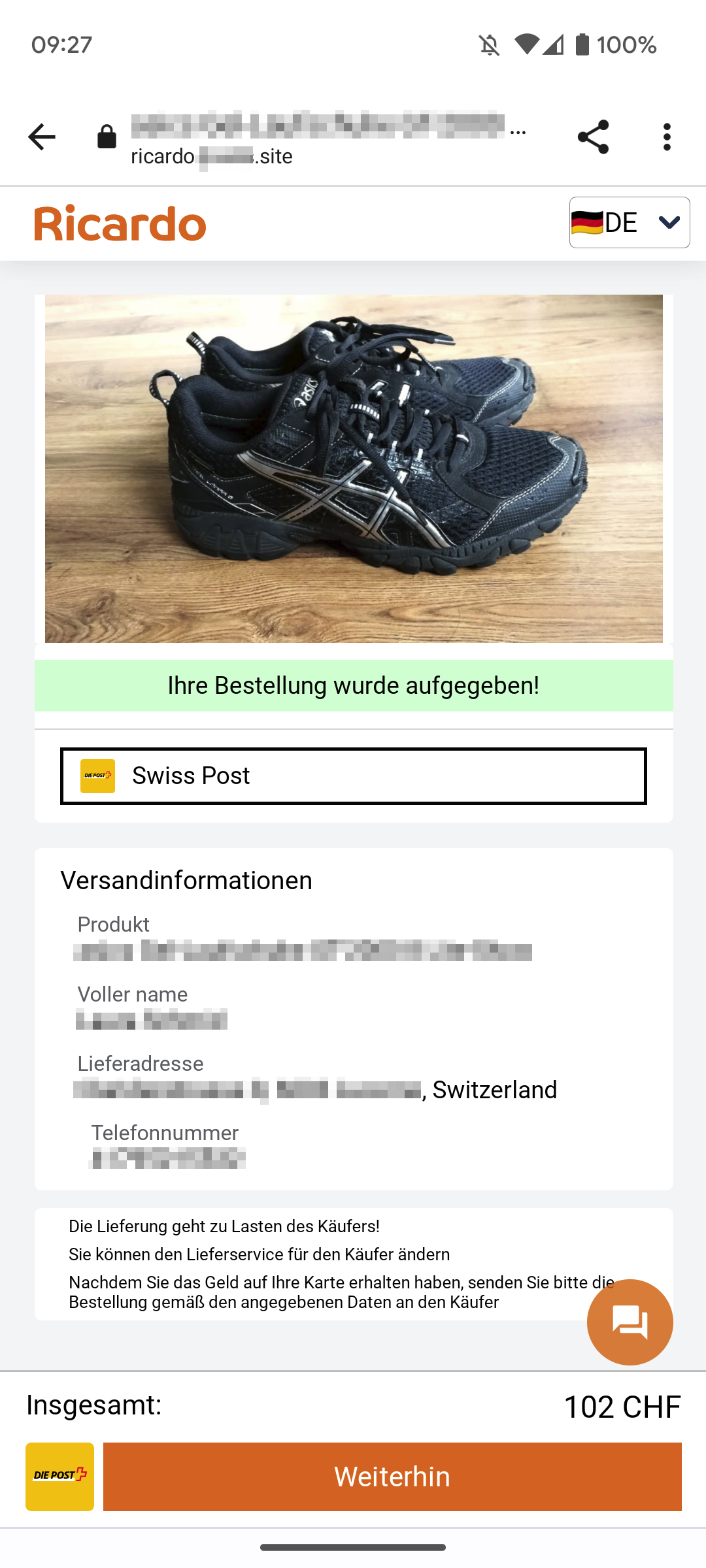This screenshot has height=1568, width=706.
Task: Click the German flag icon
Action: coord(588,221)
